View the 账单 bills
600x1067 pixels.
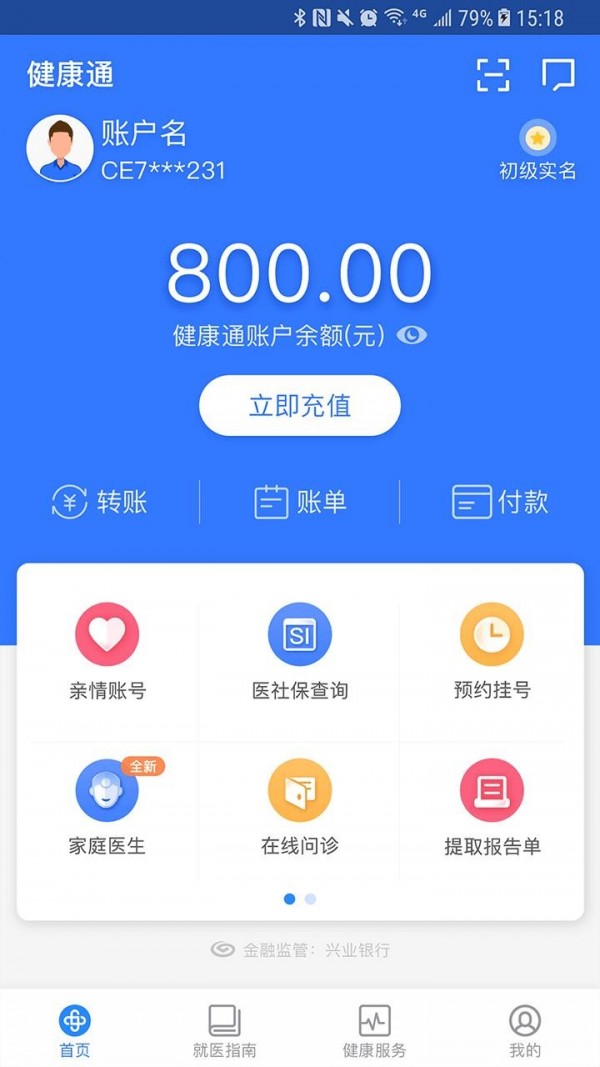pos(300,502)
